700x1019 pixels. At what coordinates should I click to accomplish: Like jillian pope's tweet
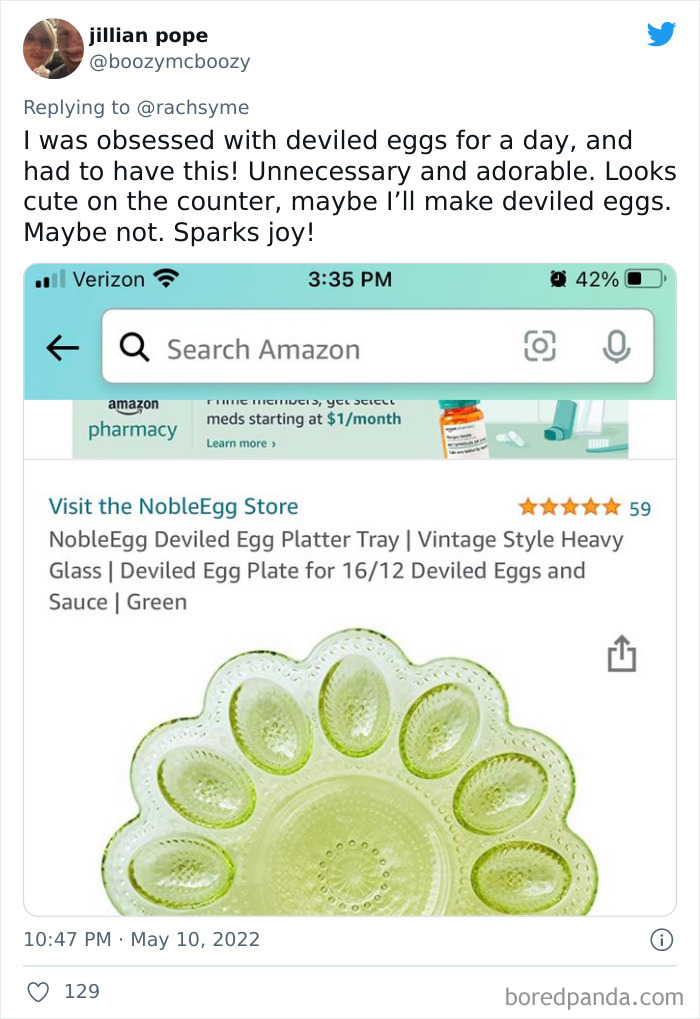tap(39, 991)
